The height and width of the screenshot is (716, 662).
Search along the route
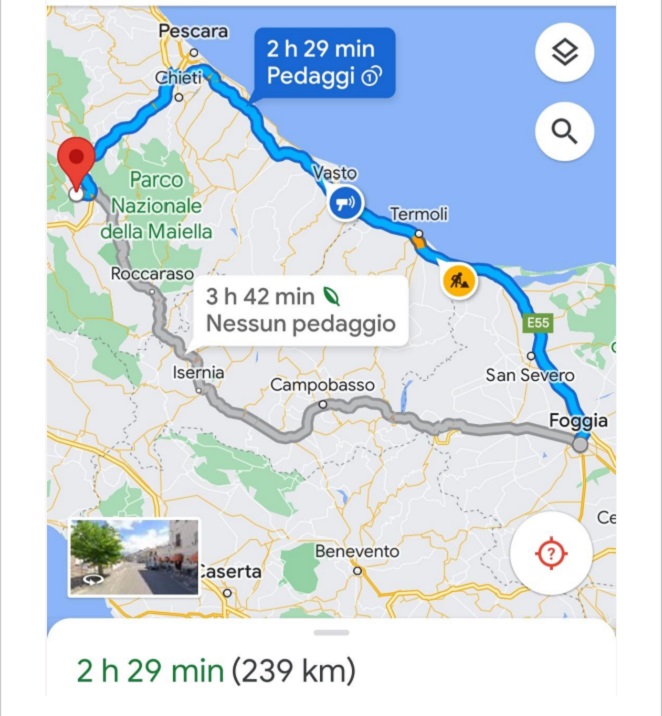click(x=565, y=131)
